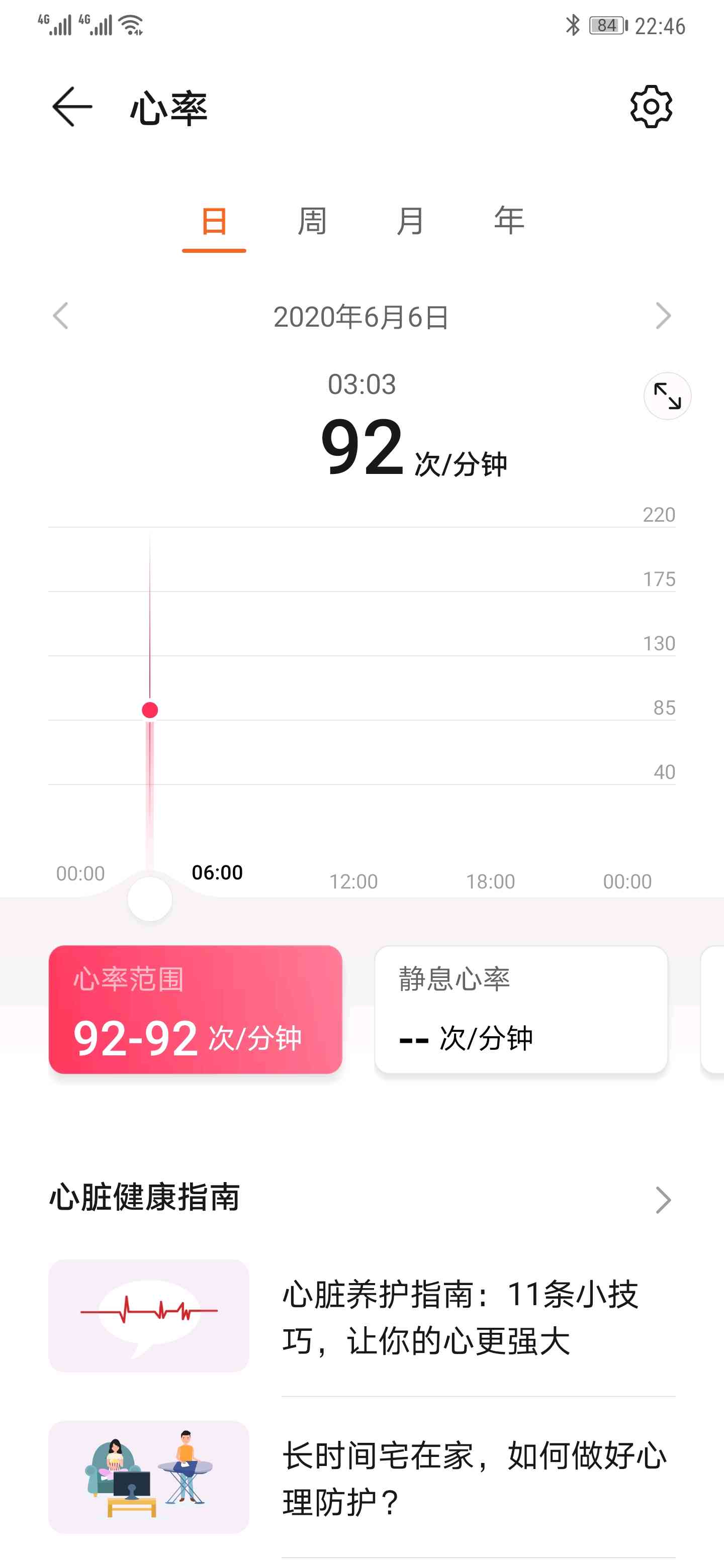Open article 心脏养护指南：11条小技巧
Image resolution: width=724 pixels, height=1568 pixels.
(361, 1316)
